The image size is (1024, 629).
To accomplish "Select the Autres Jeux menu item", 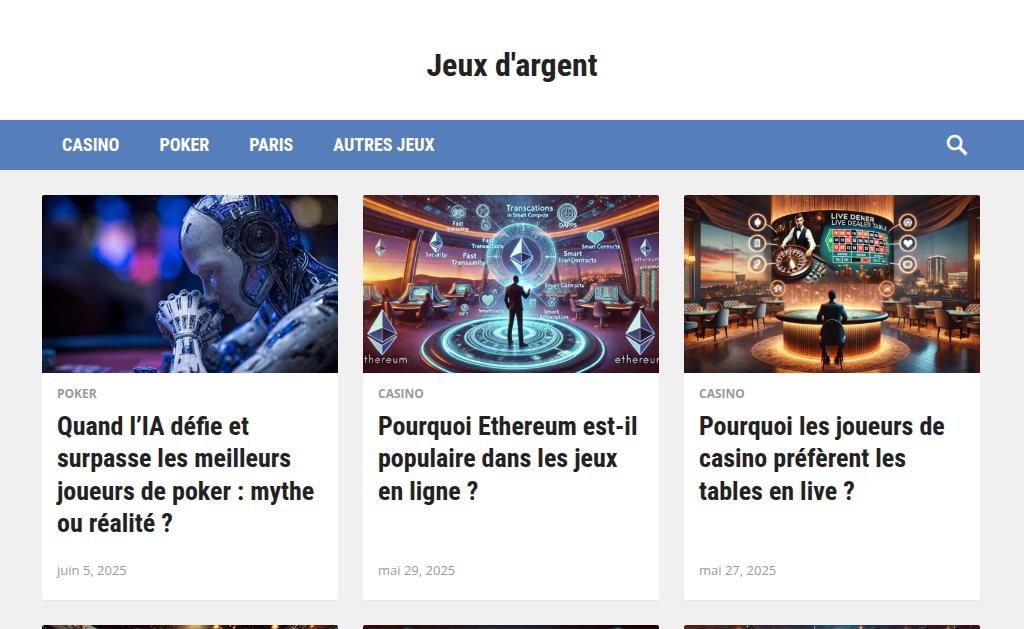I will (x=384, y=145).
